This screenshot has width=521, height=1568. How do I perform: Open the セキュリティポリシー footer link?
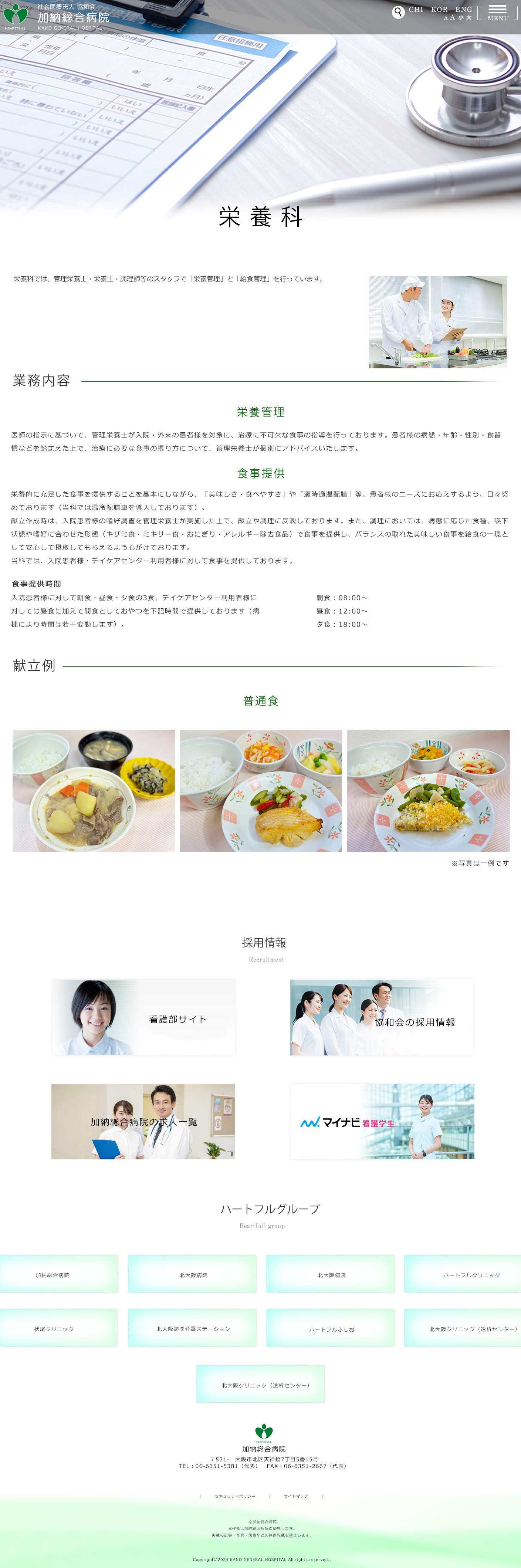point(234,1496)
